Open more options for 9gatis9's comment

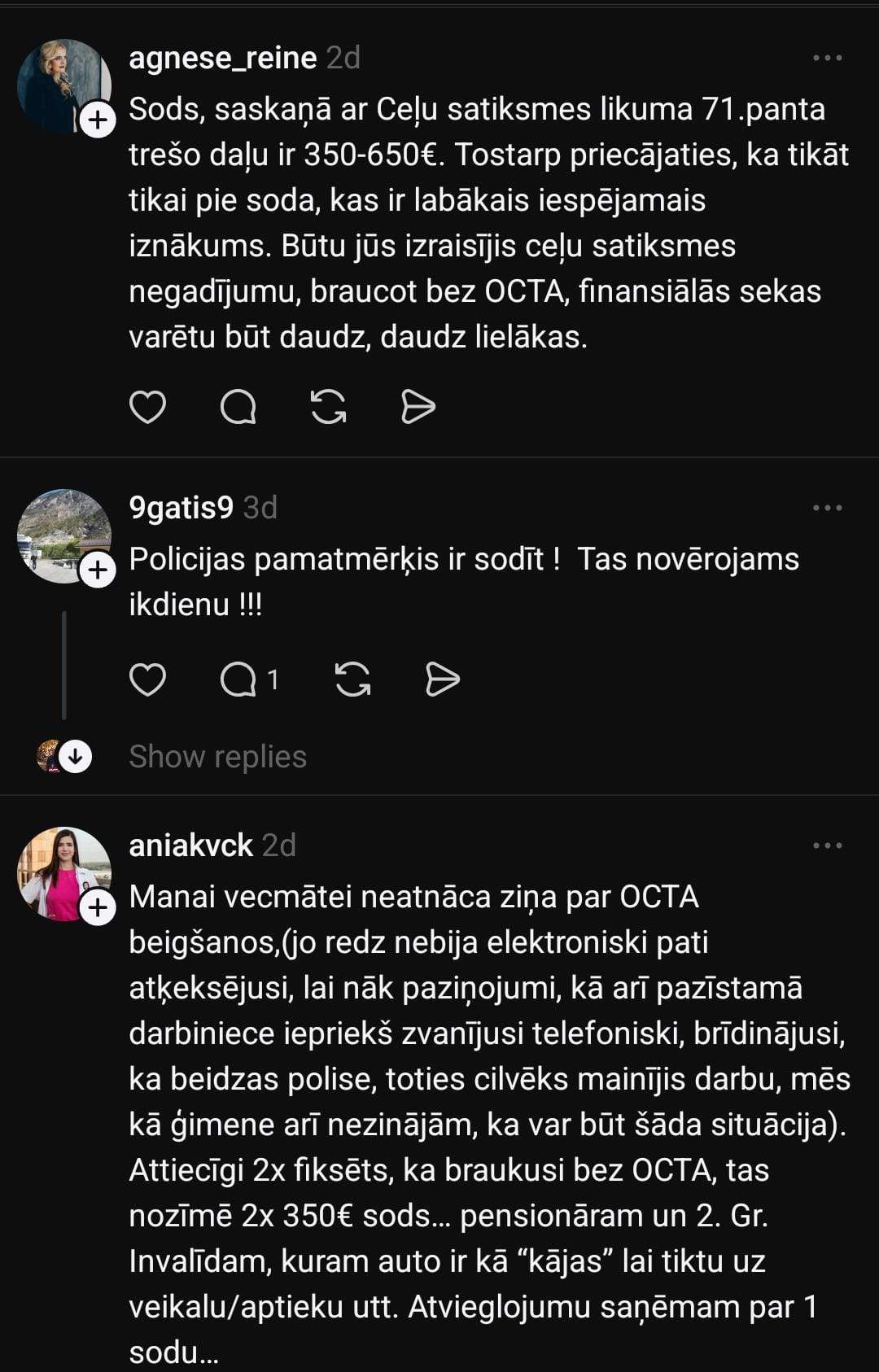pyautogui.click(x=827, y=508)
